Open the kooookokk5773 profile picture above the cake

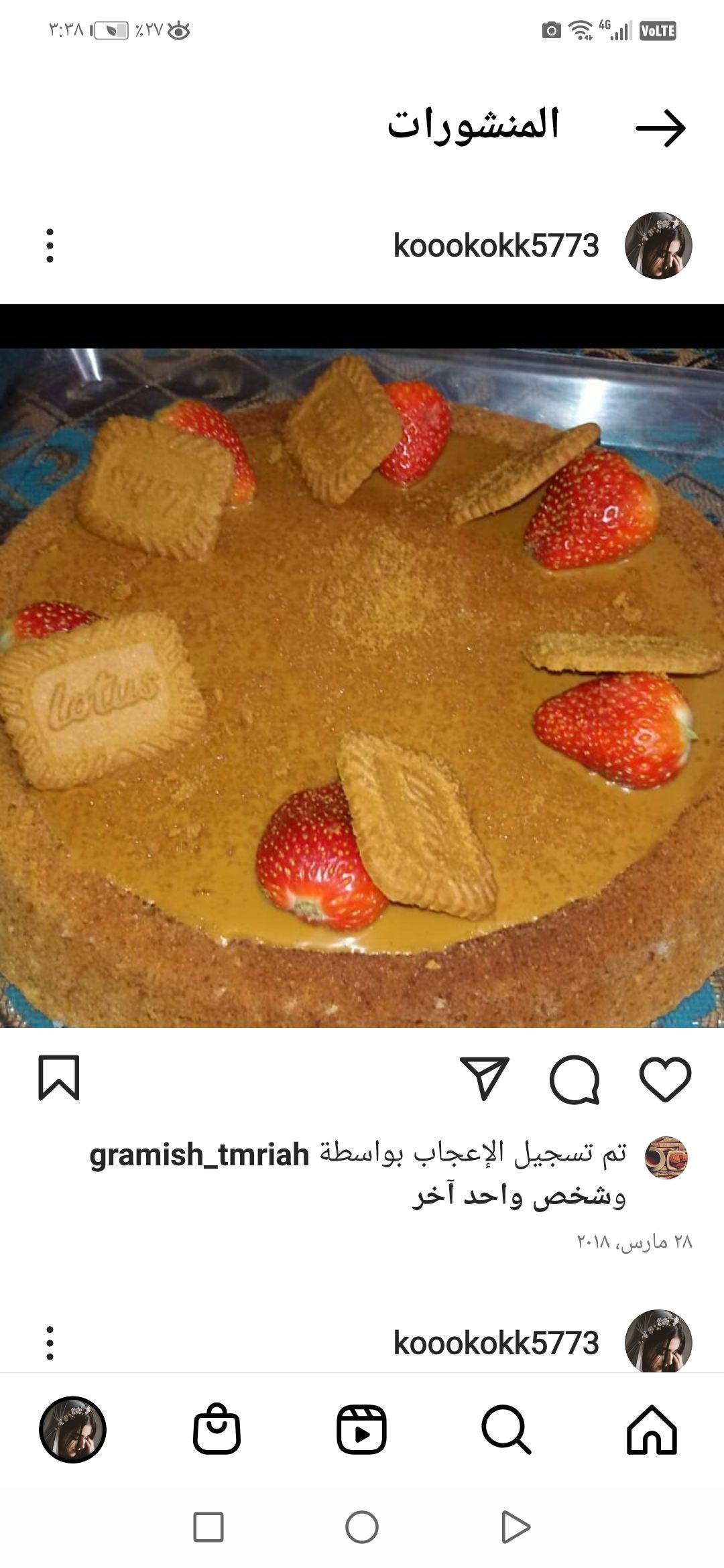[658, 245]
